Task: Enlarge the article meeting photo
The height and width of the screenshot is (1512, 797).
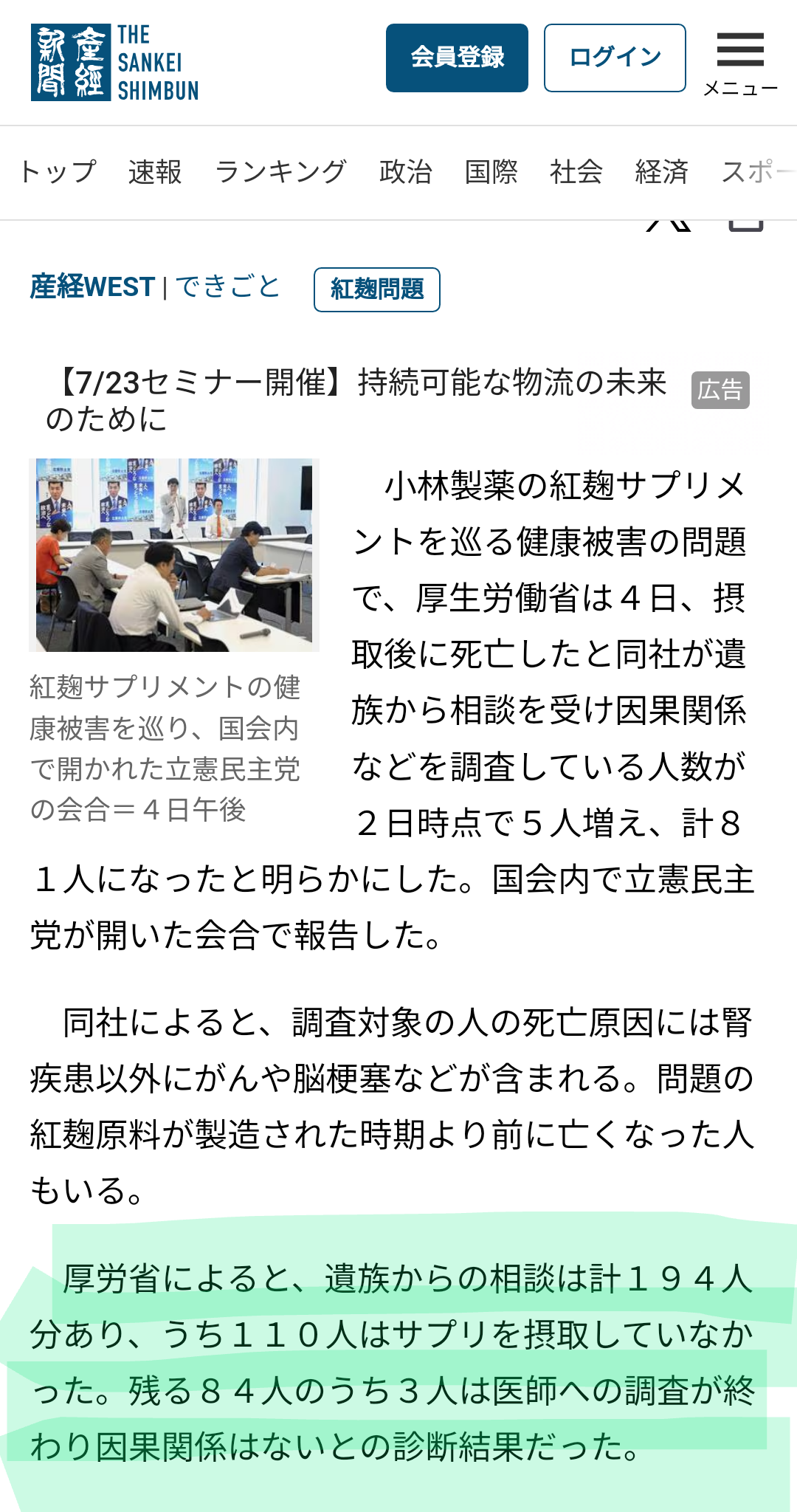Action: pos(174,554)
